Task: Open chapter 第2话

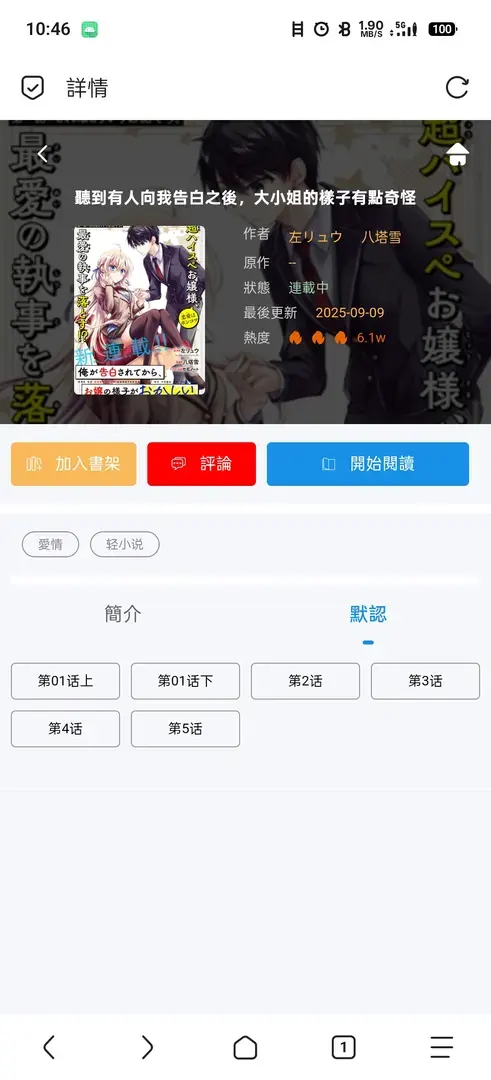Action: coord(305,681)
